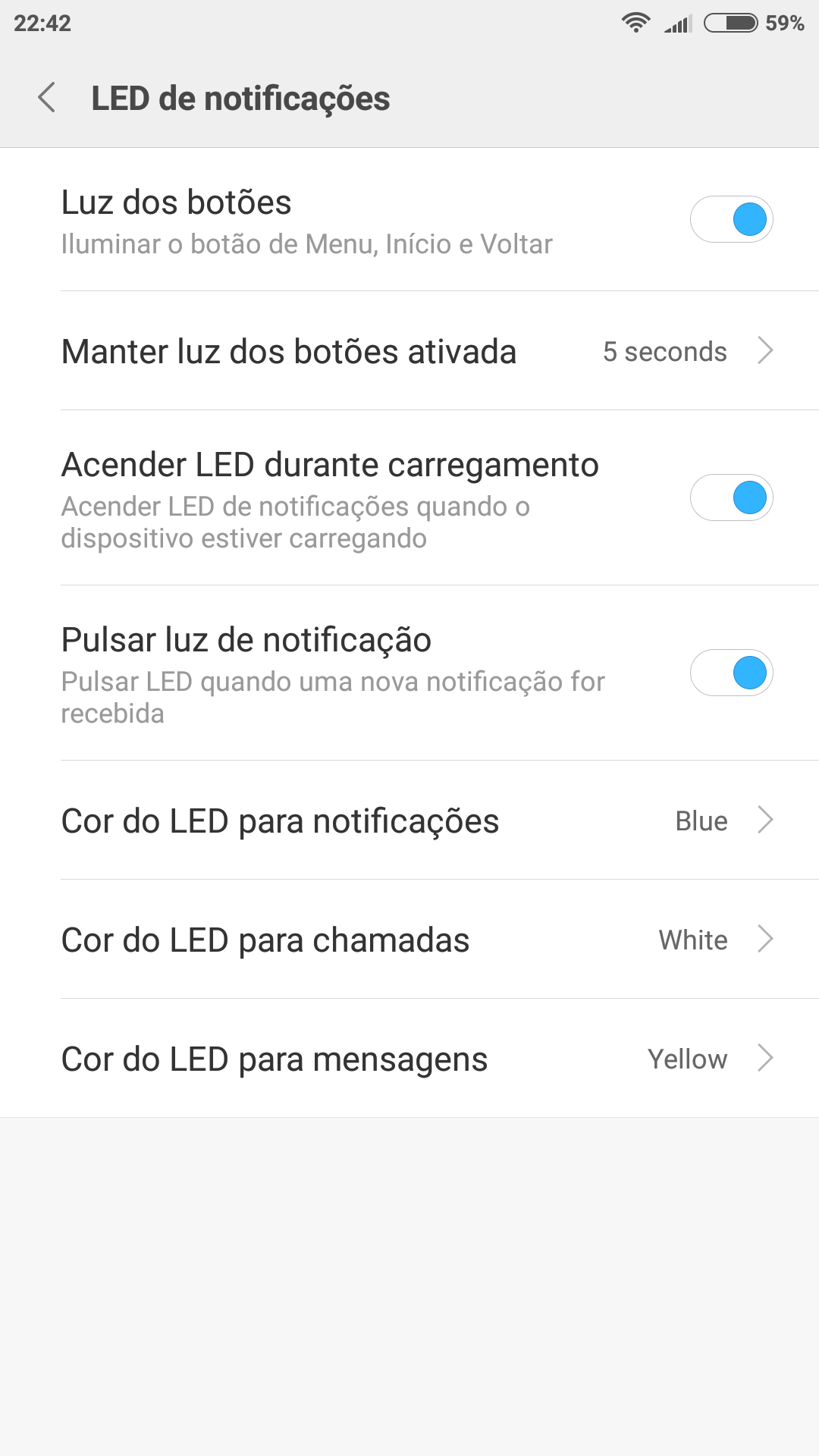Change Cor do LED para chamadas
819x1456 pixels.
coord(409,940)
